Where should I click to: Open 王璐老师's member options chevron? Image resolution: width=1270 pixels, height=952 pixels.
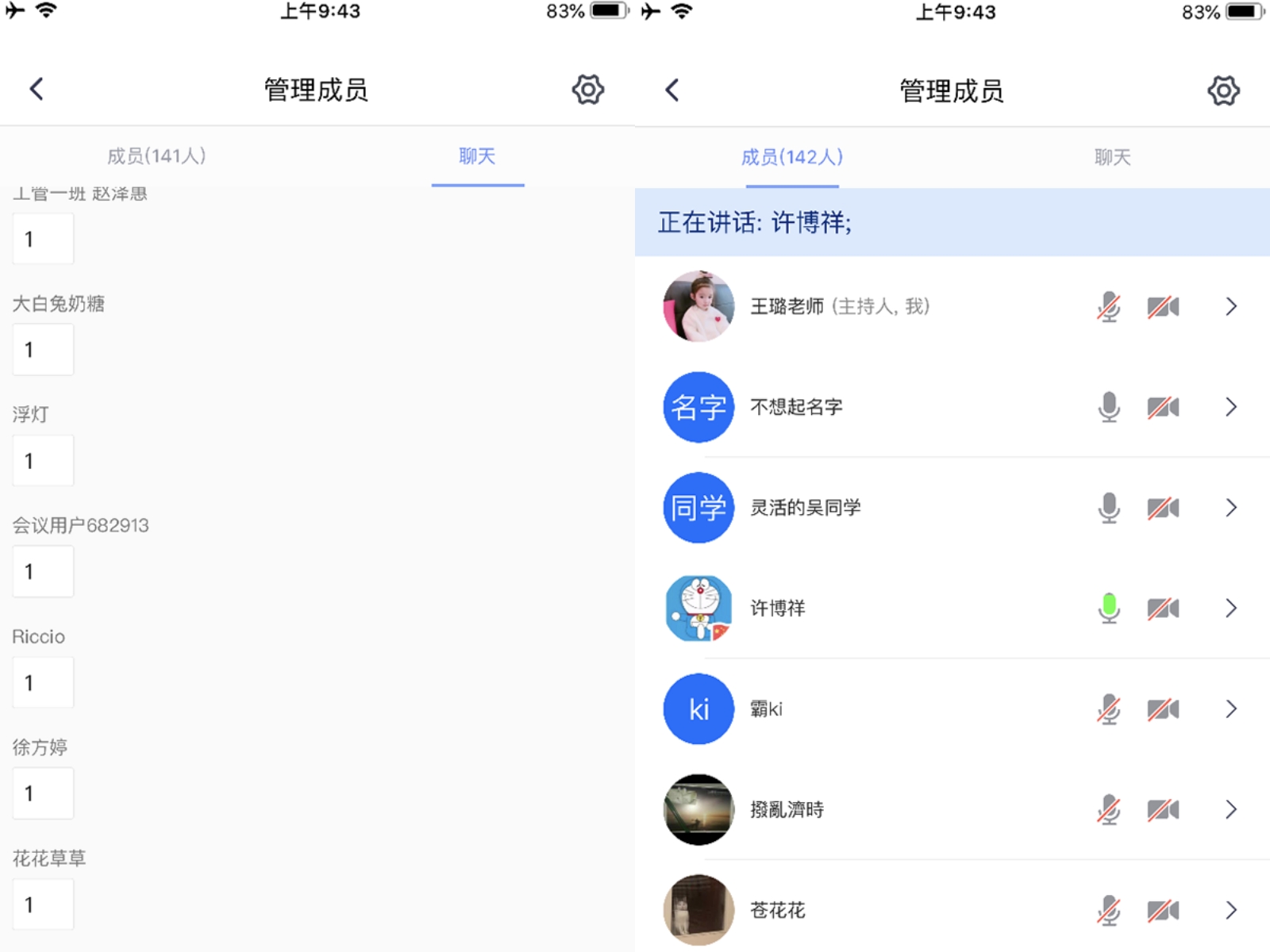coord(1230,306)
